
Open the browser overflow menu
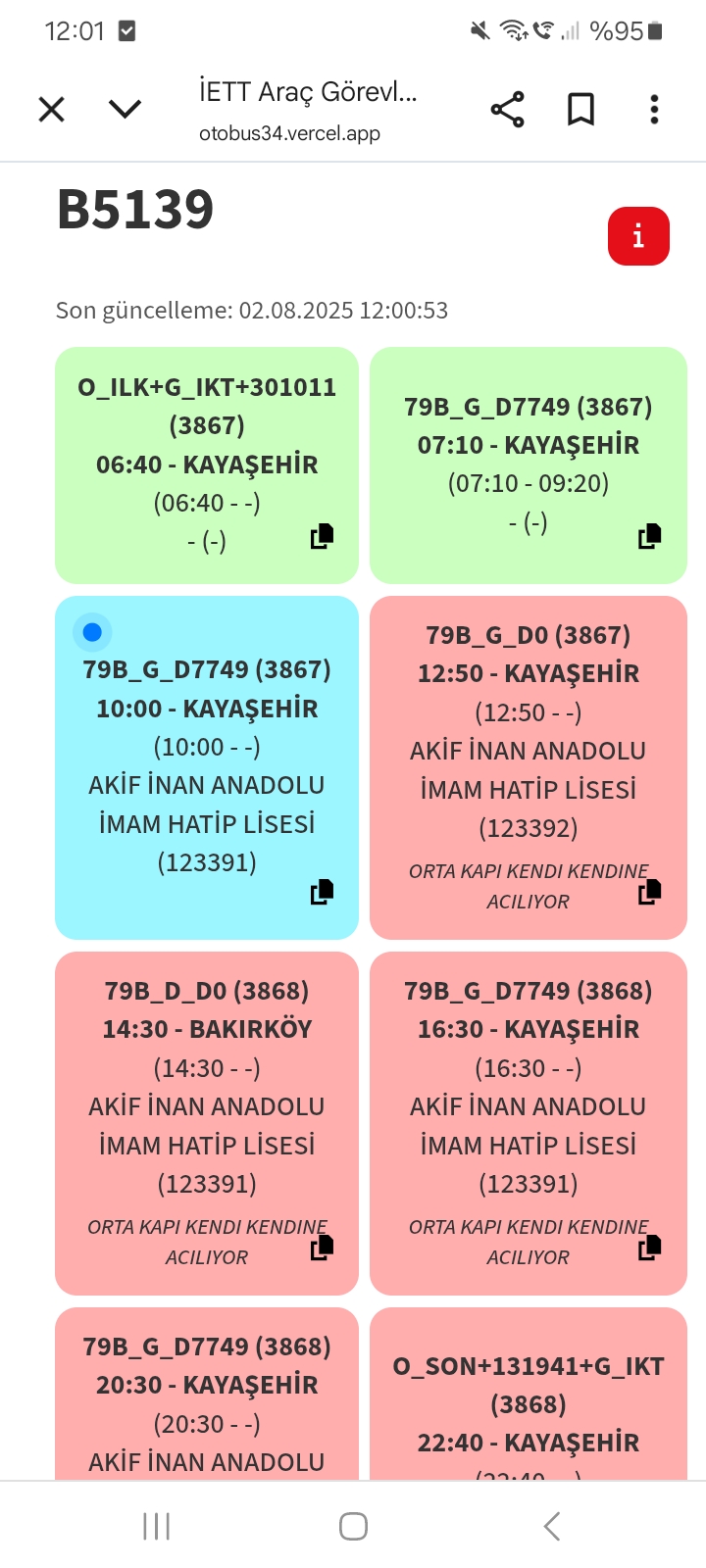(x=654, y=109)
